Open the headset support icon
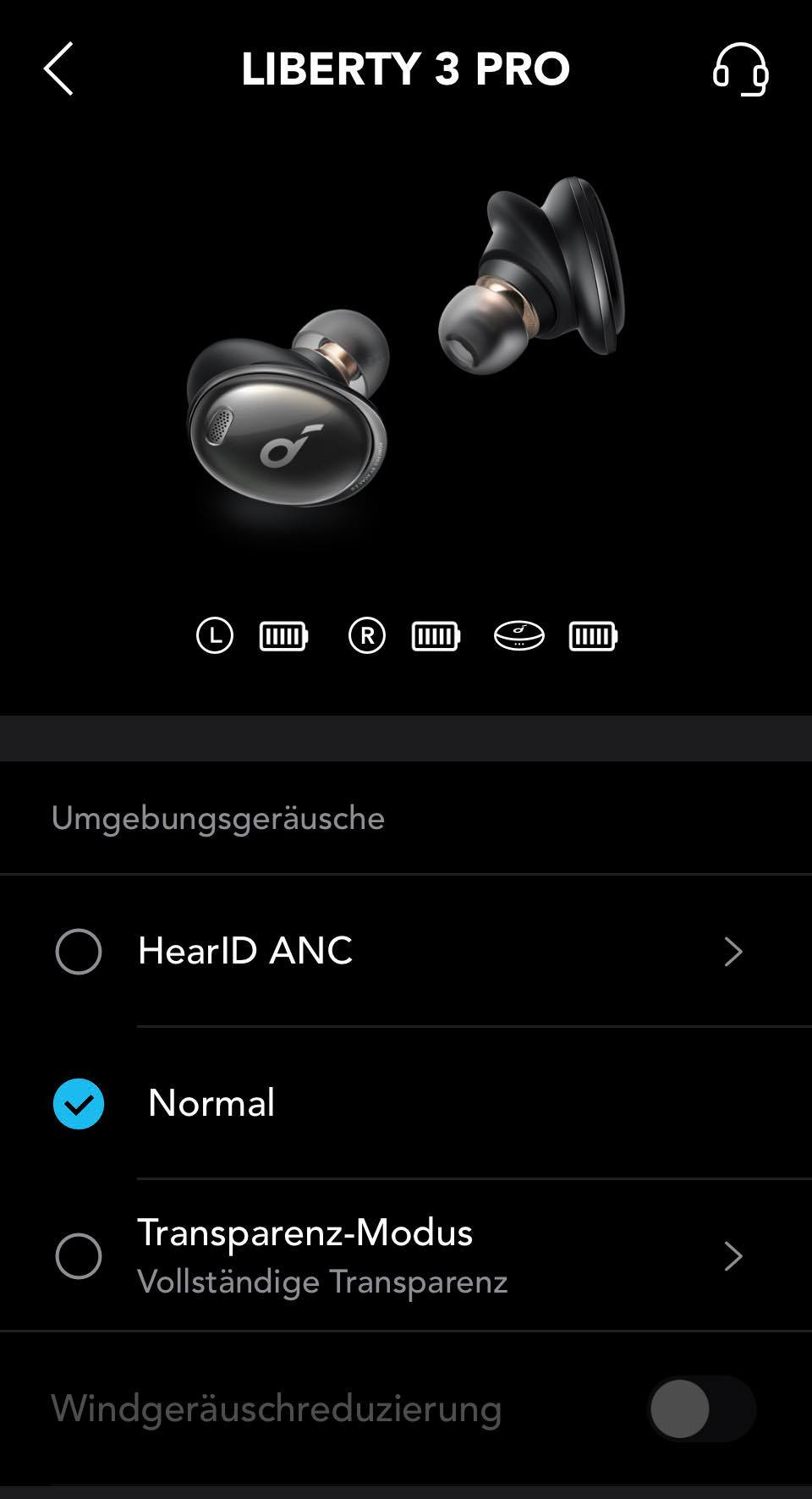The height and width of the screenshot is (1499, 812). 740,69
